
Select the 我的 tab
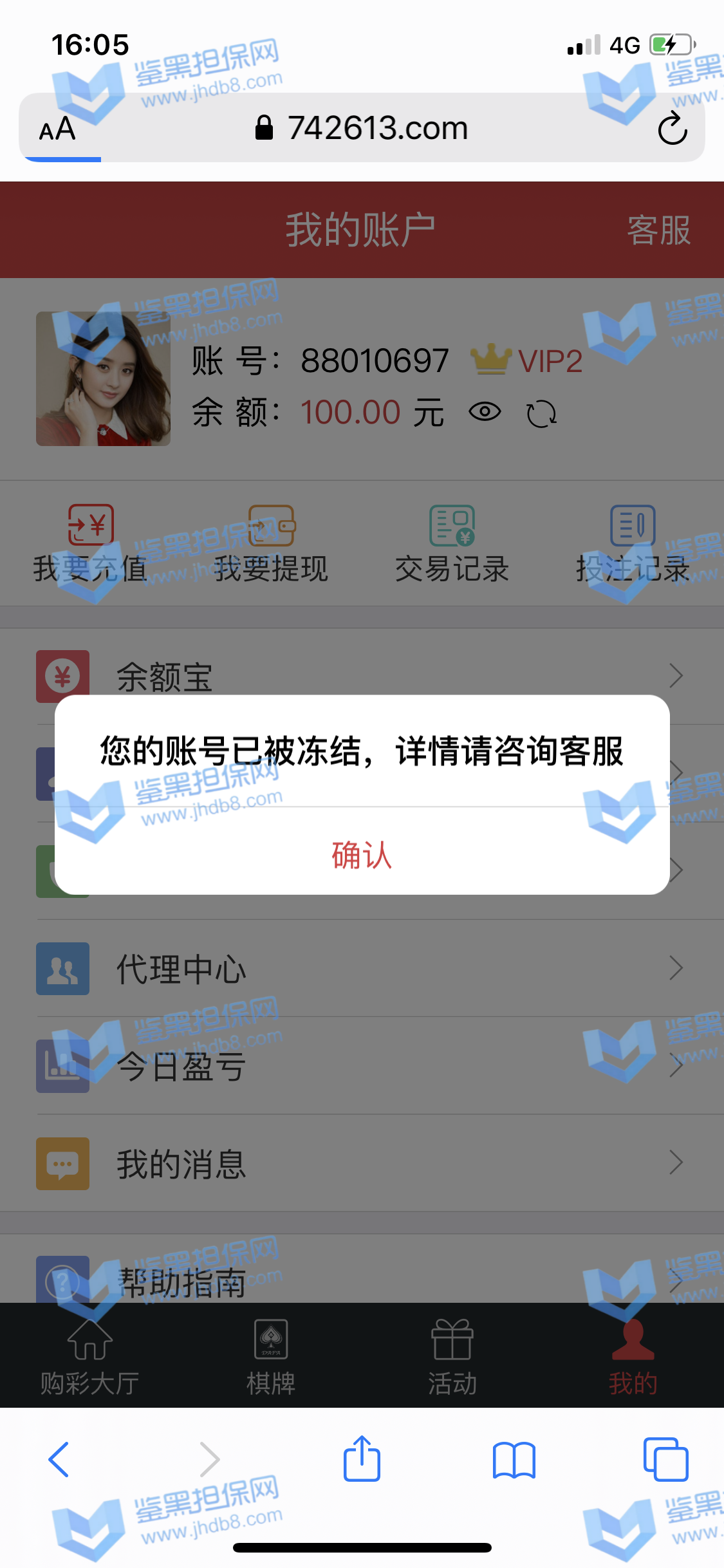[x=633, y=1356]
